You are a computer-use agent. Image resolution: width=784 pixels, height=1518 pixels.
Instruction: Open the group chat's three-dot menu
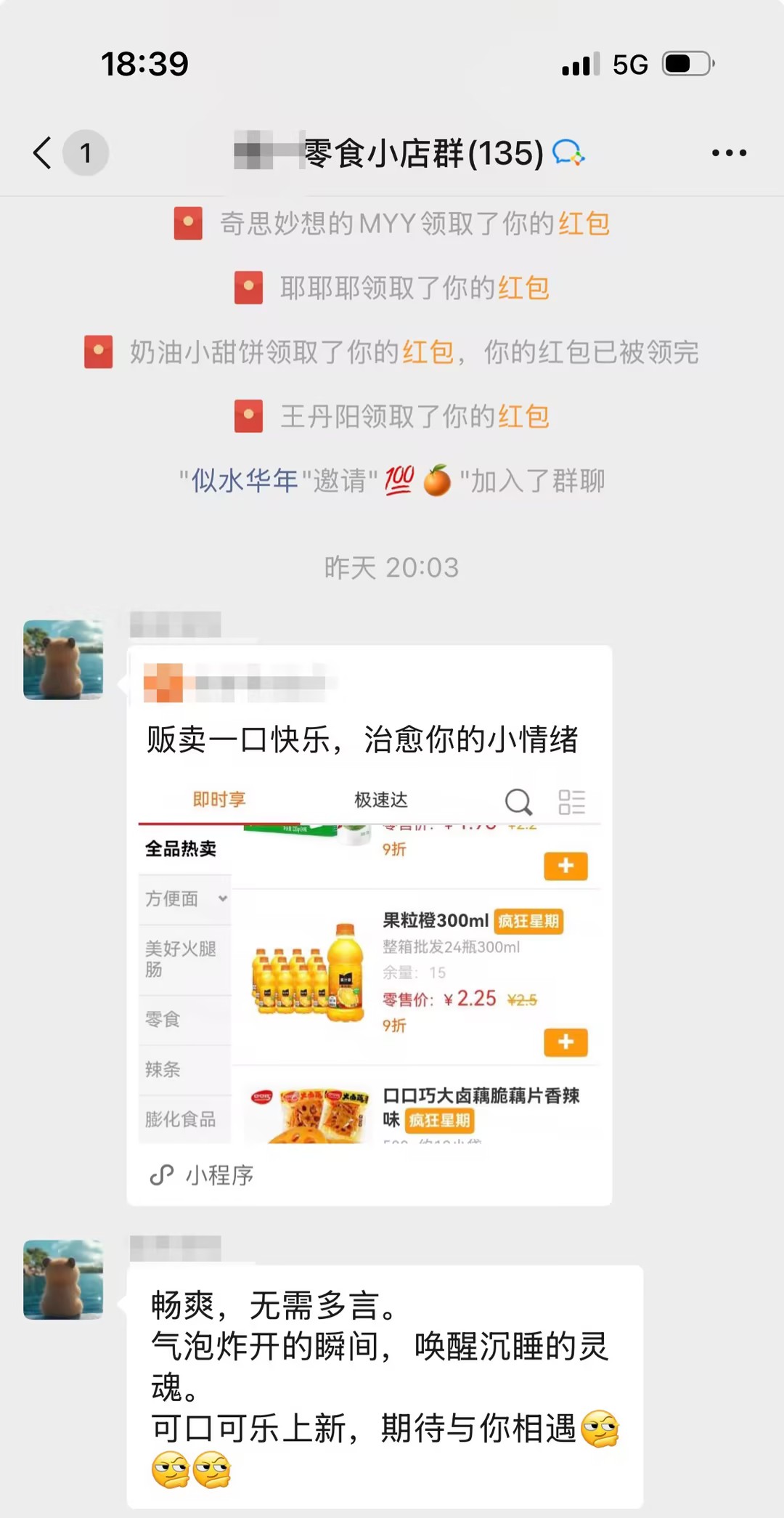[729, 153]
